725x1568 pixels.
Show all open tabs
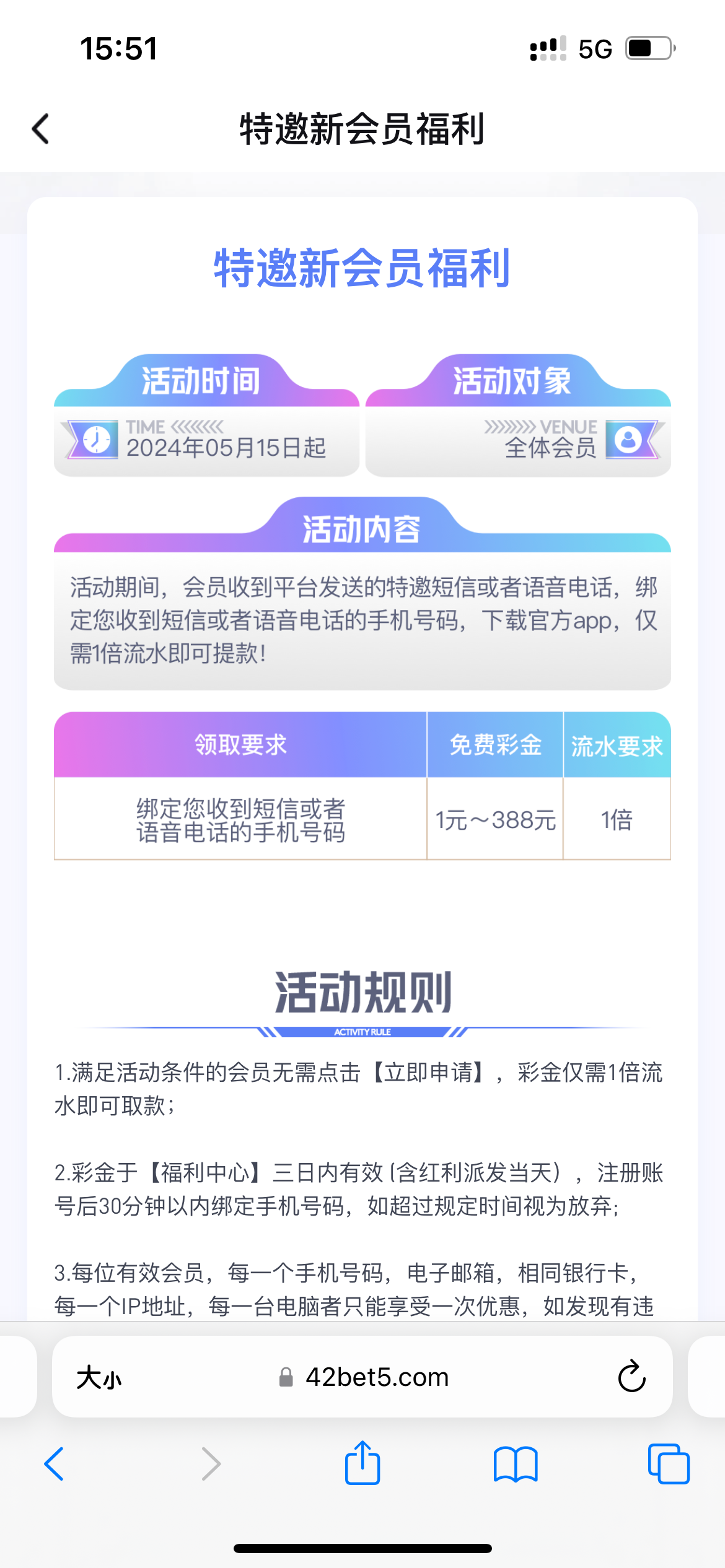click(668, 1464)
